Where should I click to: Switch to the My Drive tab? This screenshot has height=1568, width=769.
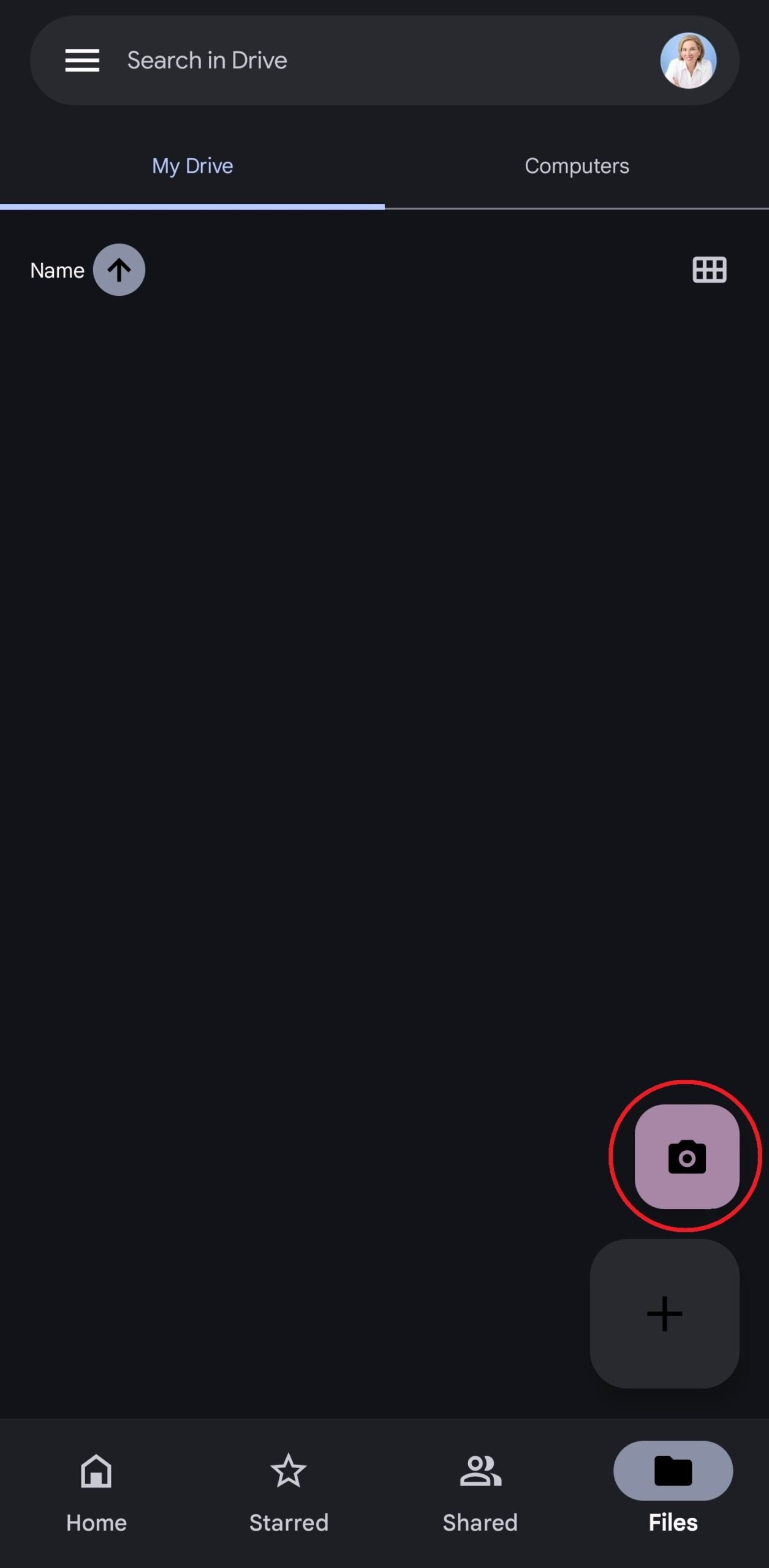click(192, 166)
